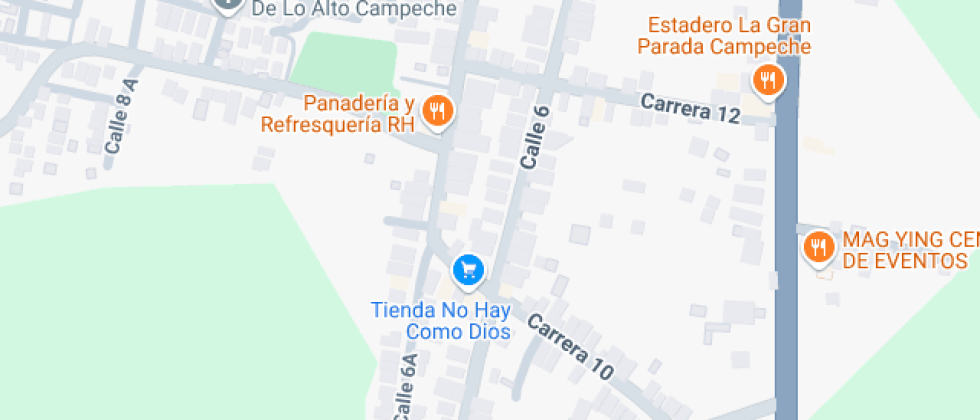Select the De Lo Alto Campeche pin

click(228, 4)
